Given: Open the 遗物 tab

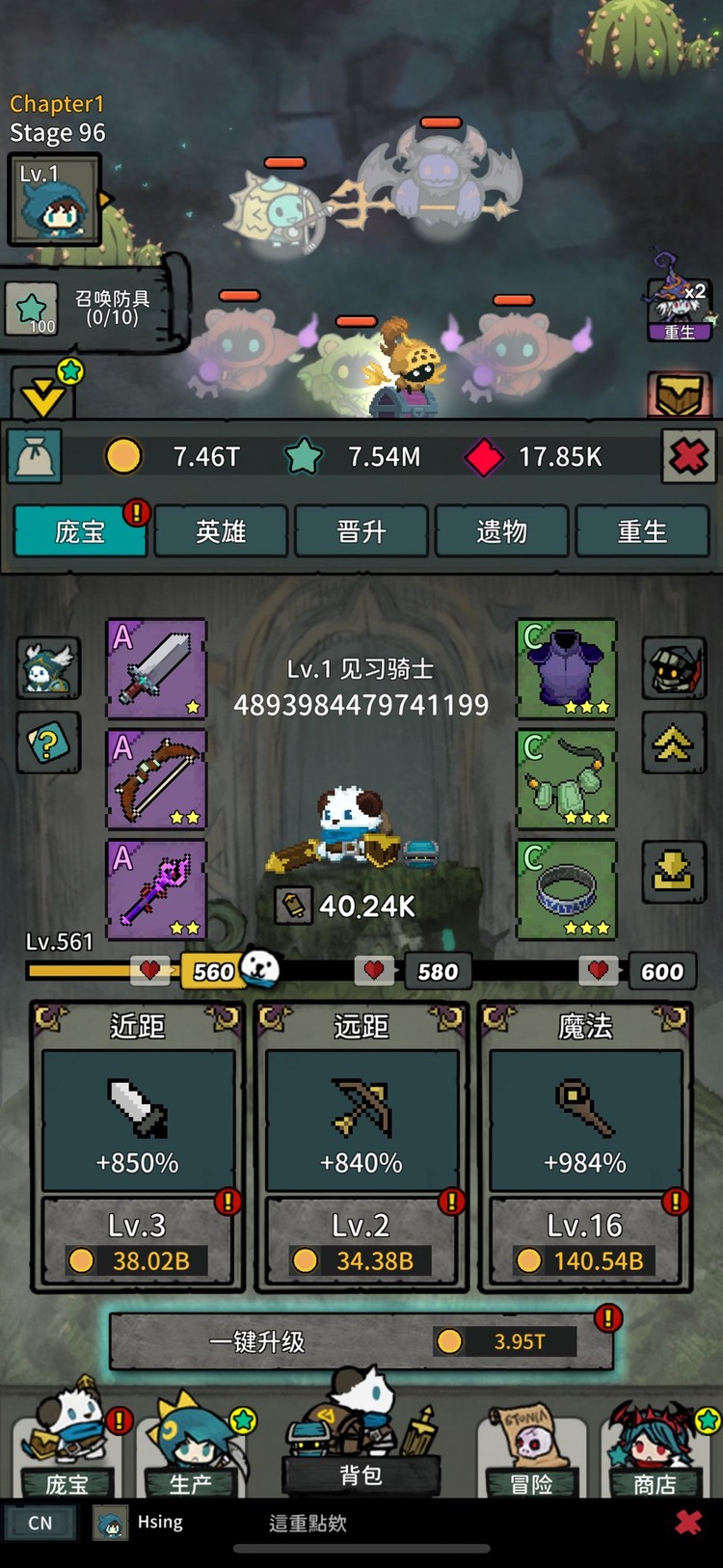Looking at the screenshot, I should (x=501, y=531).
